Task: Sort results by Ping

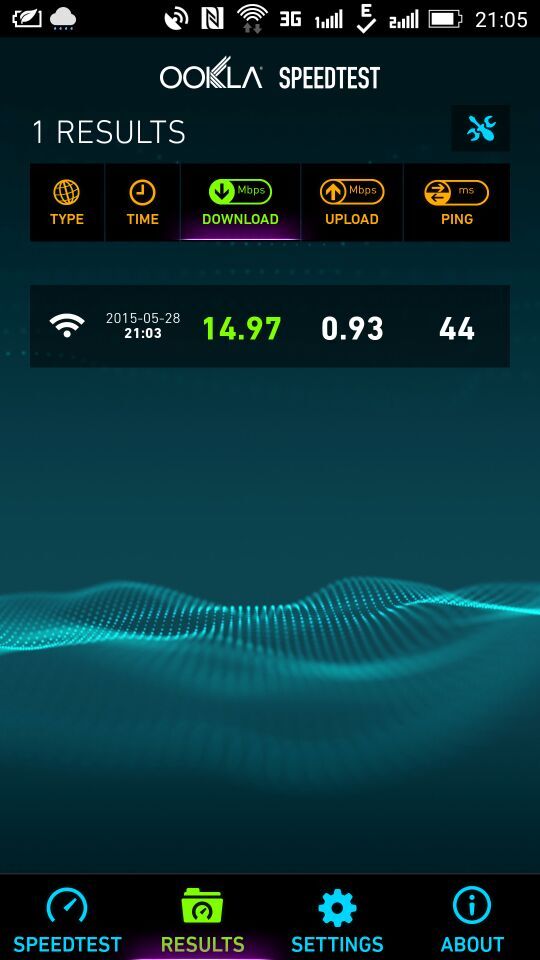Action: coord(457,202)
